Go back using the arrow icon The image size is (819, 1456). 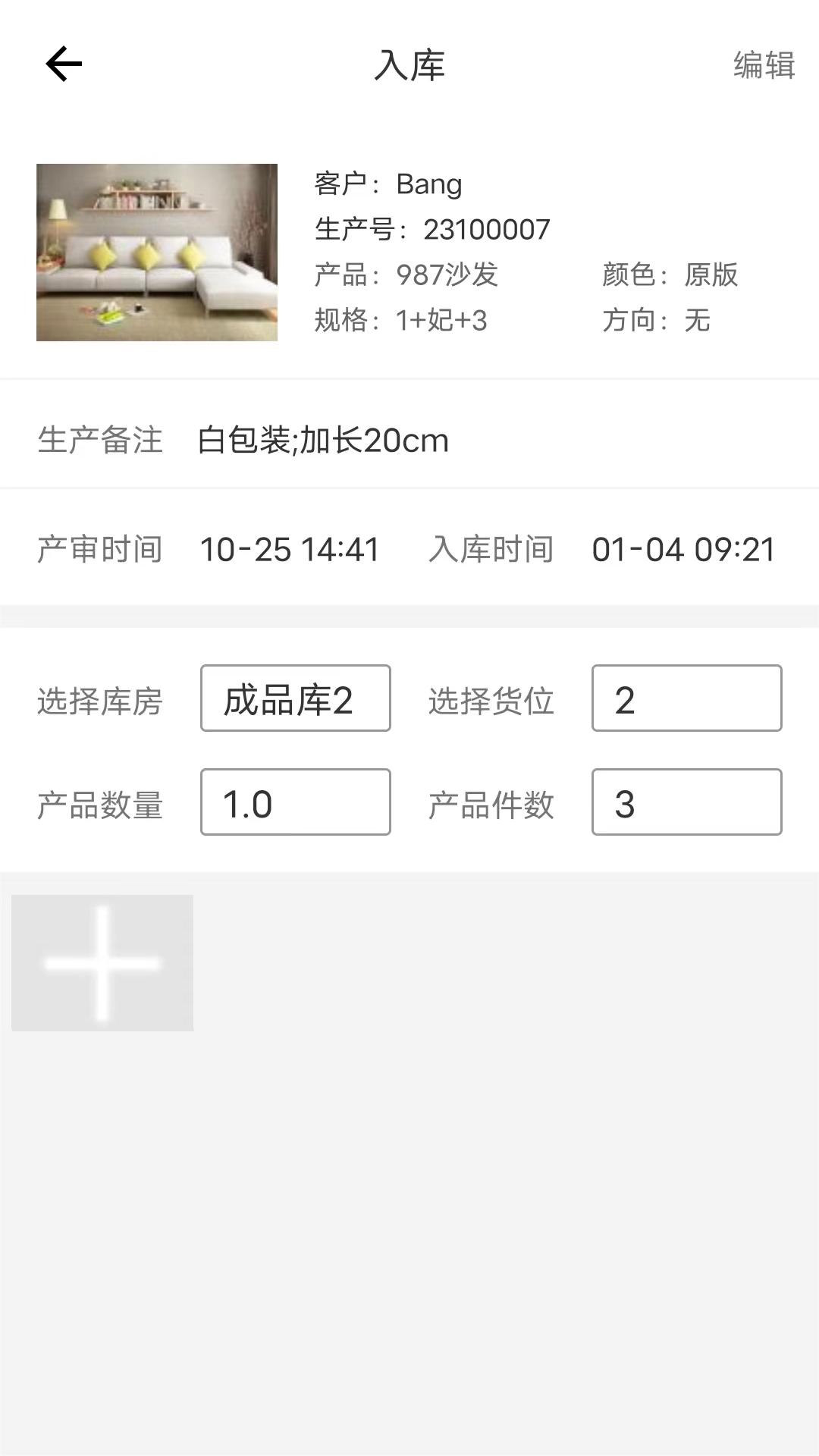pyautogui.click(x=64, y=64)
